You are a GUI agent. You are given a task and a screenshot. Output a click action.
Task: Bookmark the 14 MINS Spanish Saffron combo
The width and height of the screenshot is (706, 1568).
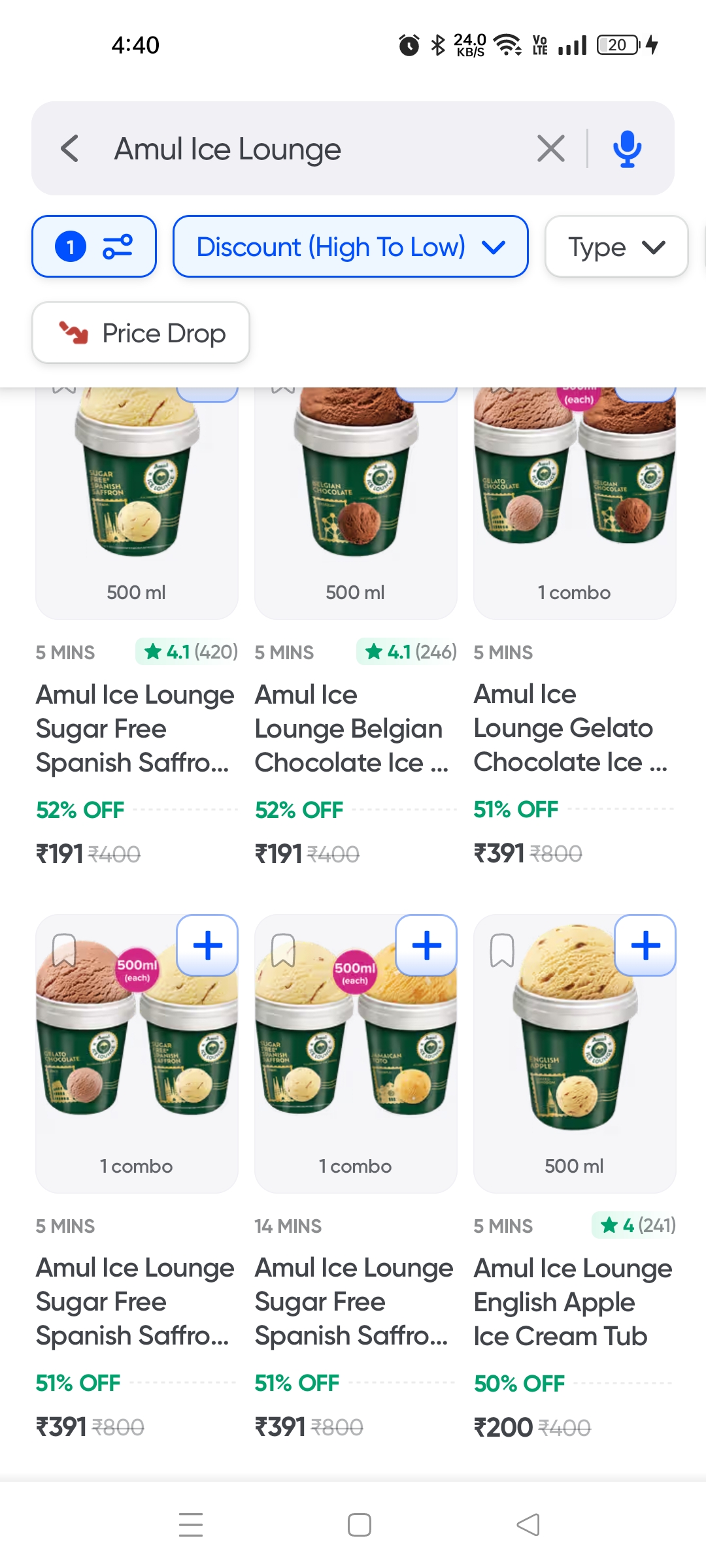click(x=283, y=951)
